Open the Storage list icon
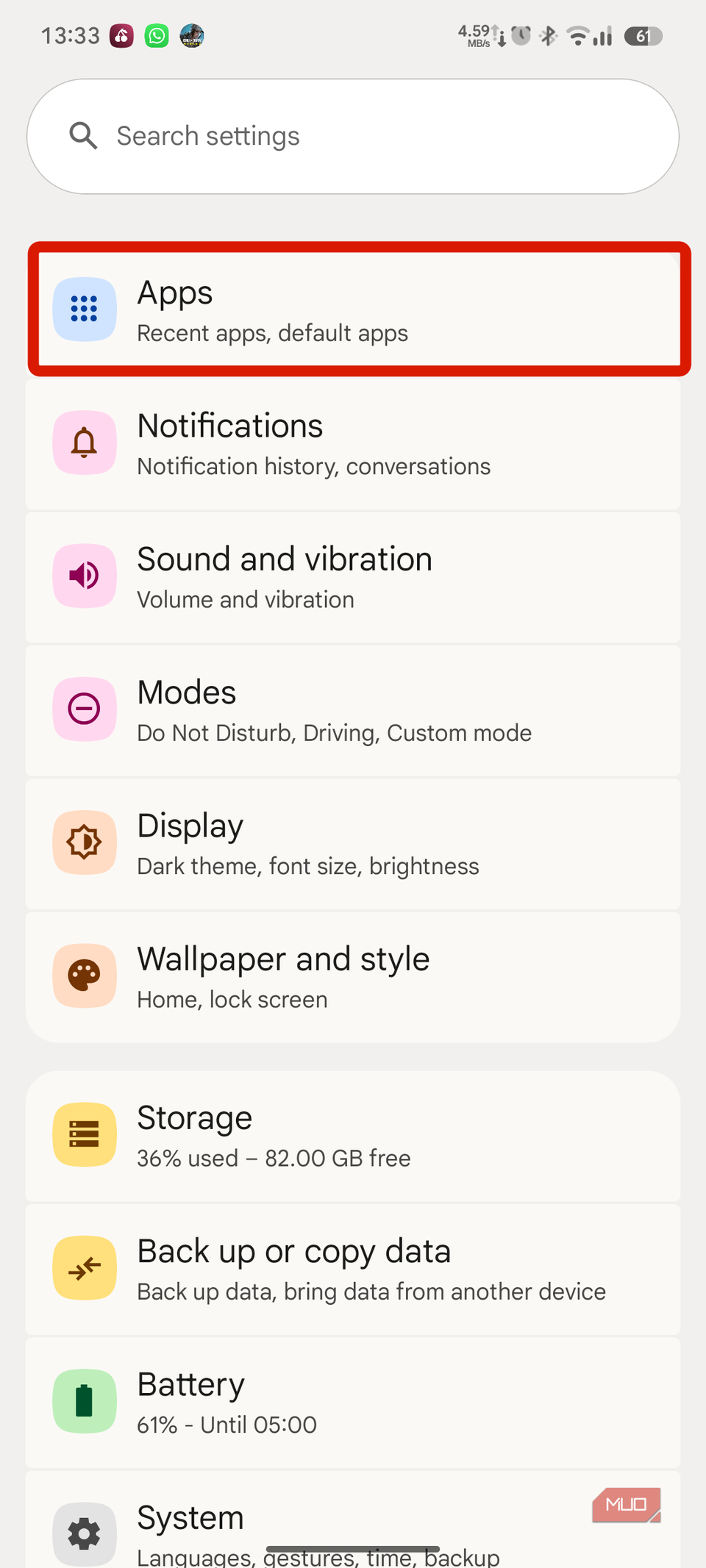 [x=84, y=1134]
